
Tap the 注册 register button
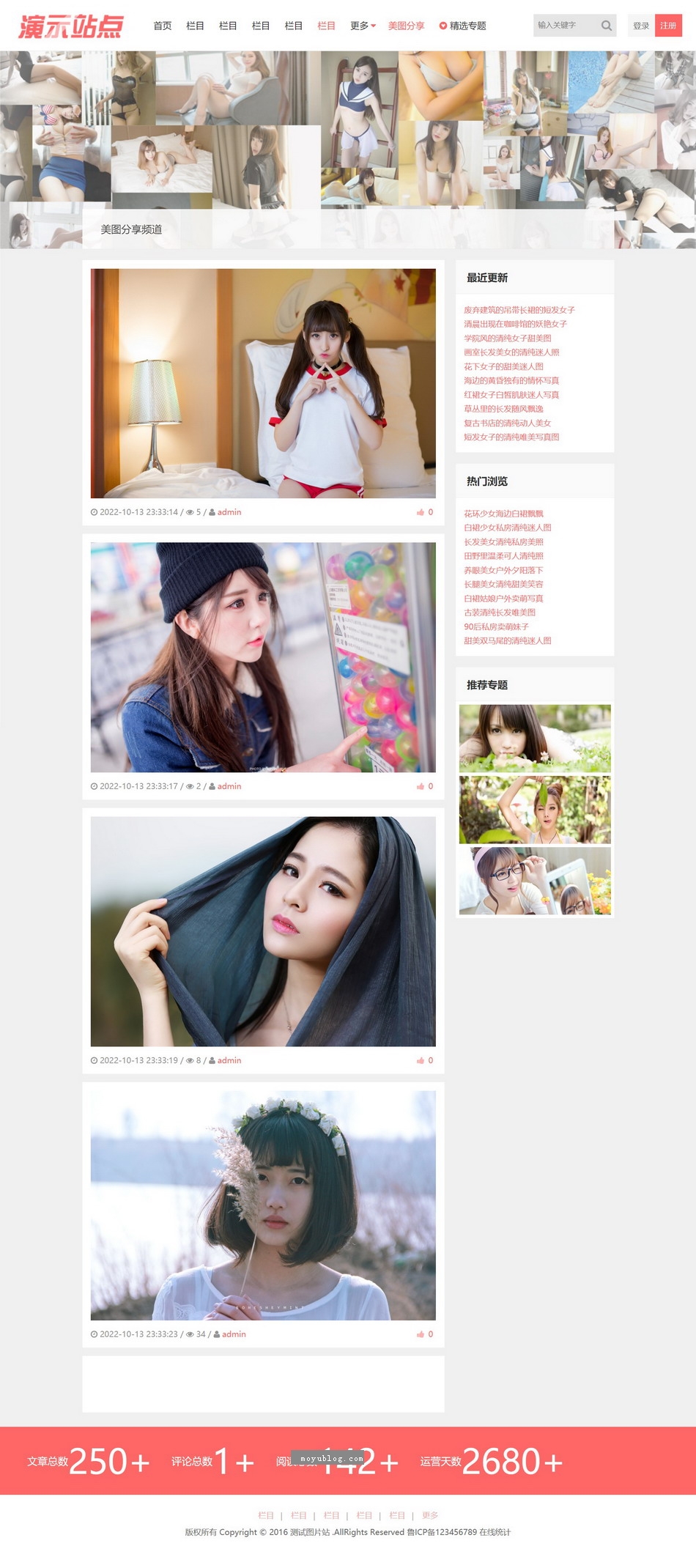(x=668, y=26)
